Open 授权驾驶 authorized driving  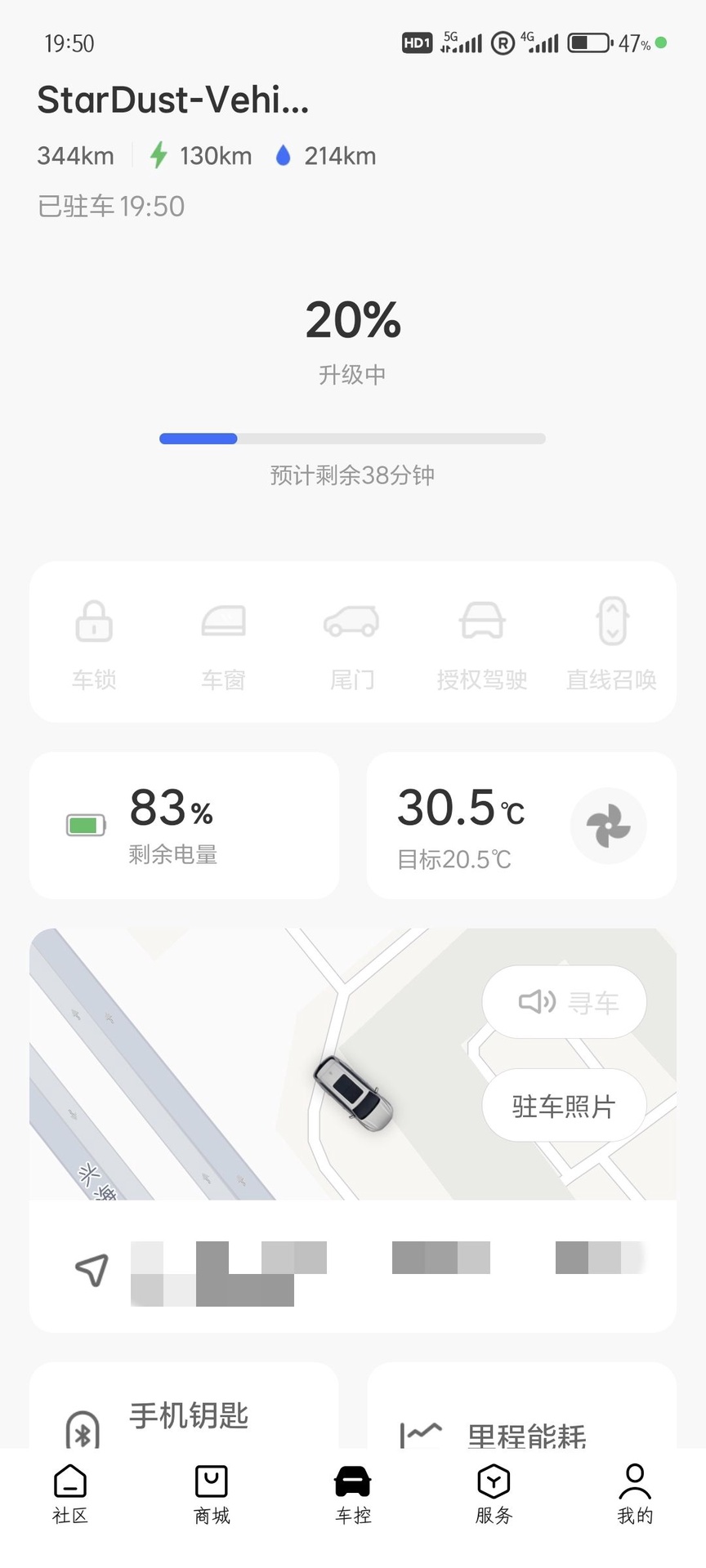pyautogui.click(x=482, y=643)
